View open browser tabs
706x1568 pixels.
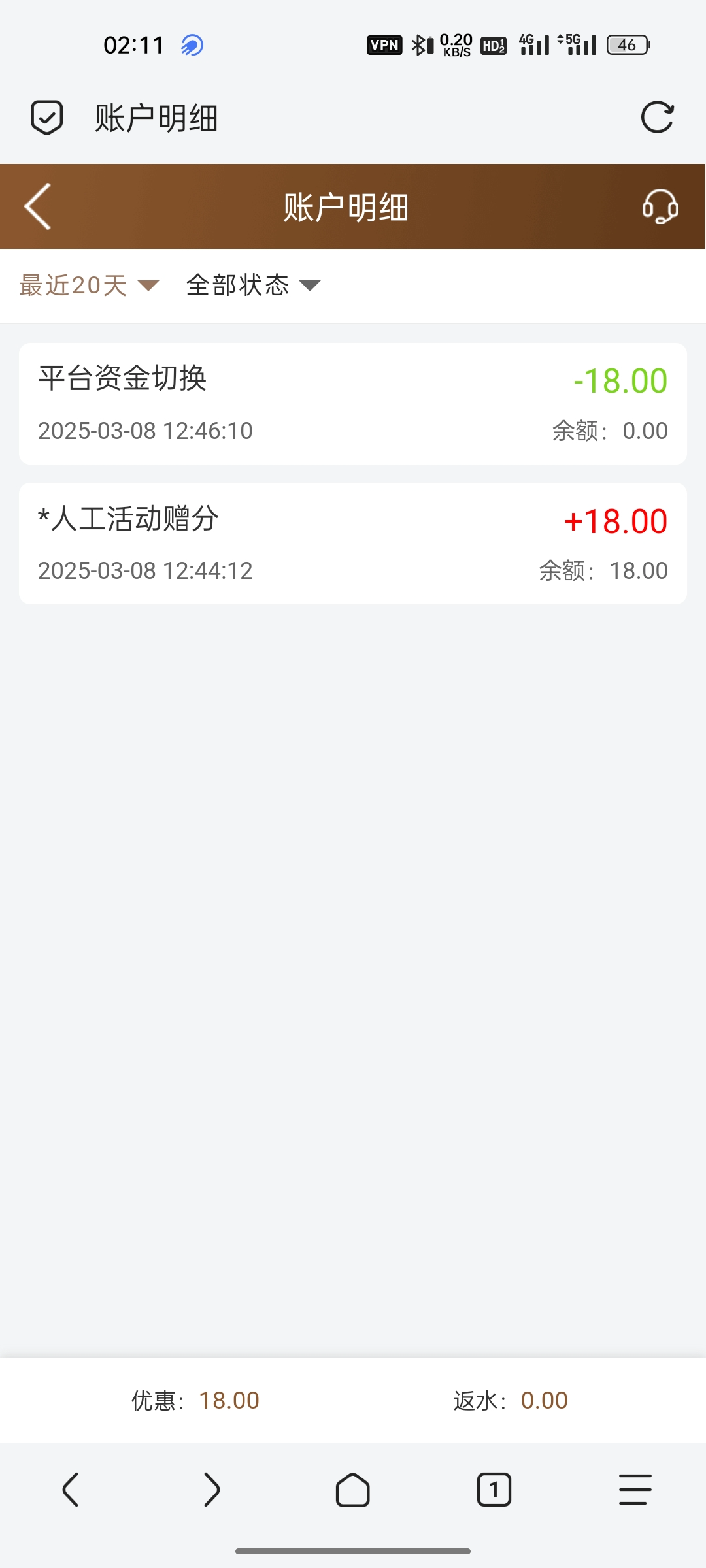(x=494, y=1490)
